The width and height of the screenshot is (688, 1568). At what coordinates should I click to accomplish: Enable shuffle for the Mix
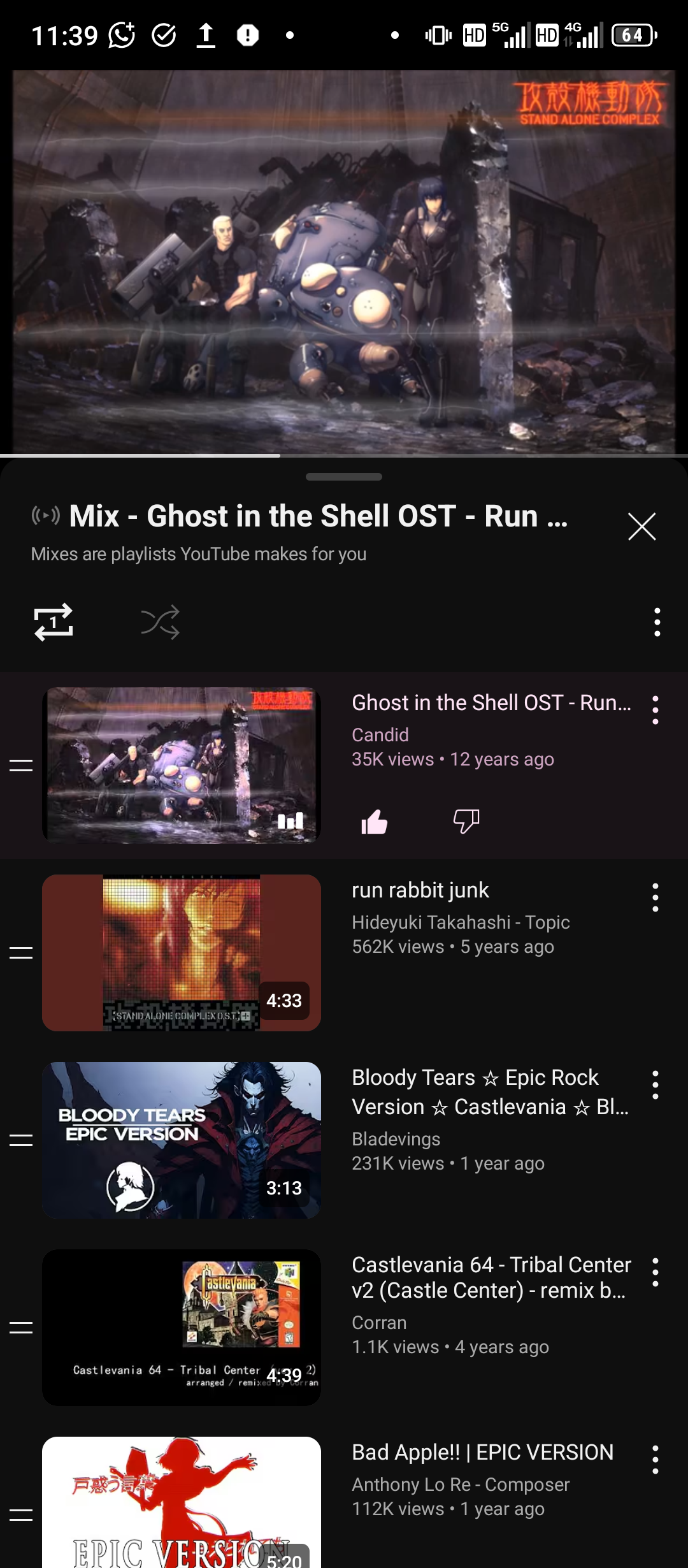(x=160, y=622)
